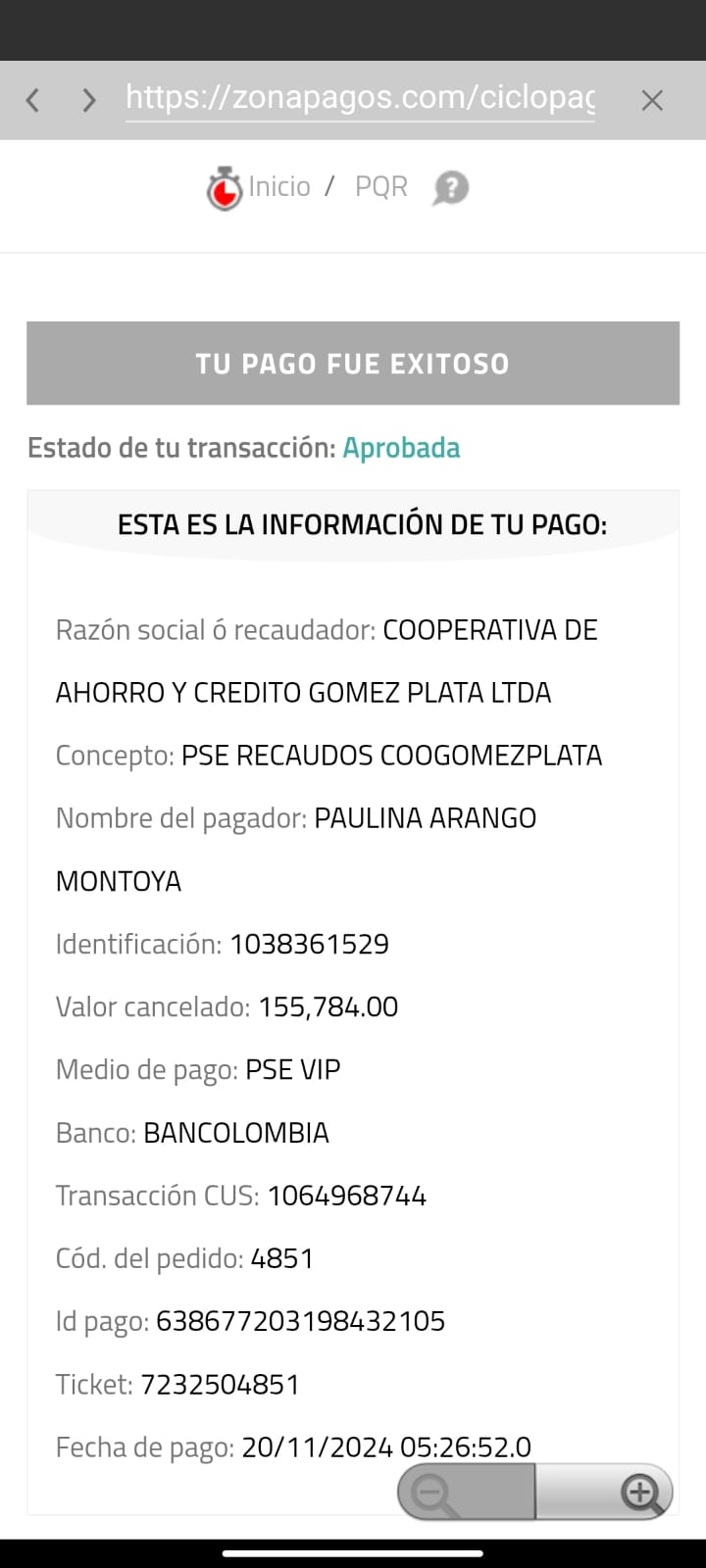Zoom out with the minus magnifier

tap(433, 1494)
